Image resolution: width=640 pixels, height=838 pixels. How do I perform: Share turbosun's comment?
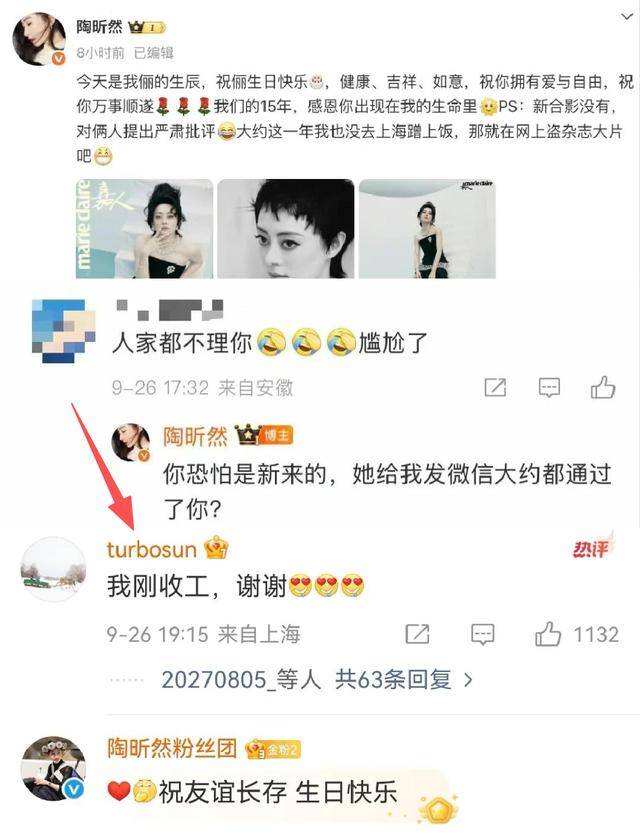pyautogui.click(x=417, y=634)
